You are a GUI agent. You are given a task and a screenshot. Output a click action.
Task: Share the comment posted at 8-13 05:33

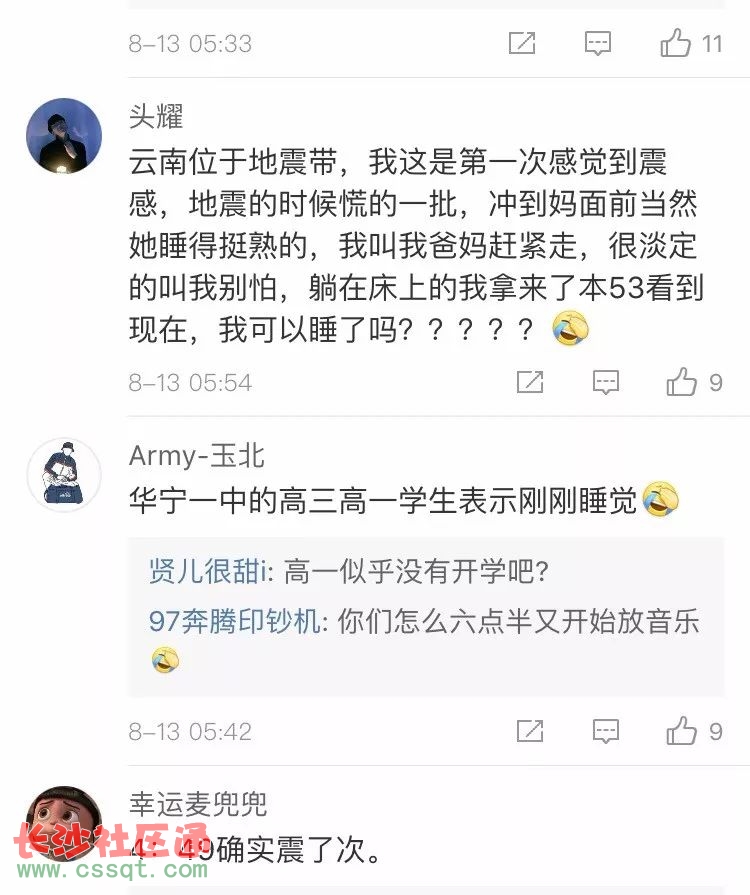pos(522,43)
